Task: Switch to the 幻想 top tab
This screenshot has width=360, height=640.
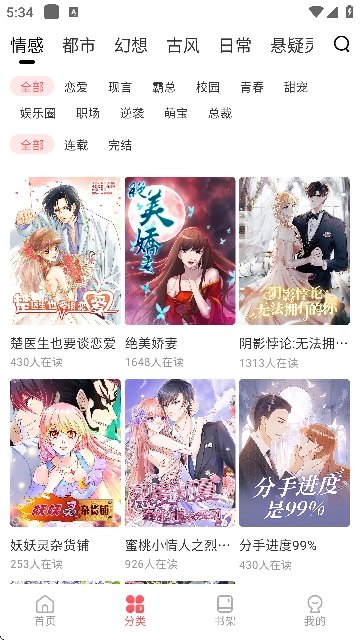Action: pyautogui.click(x=131, y=45)
